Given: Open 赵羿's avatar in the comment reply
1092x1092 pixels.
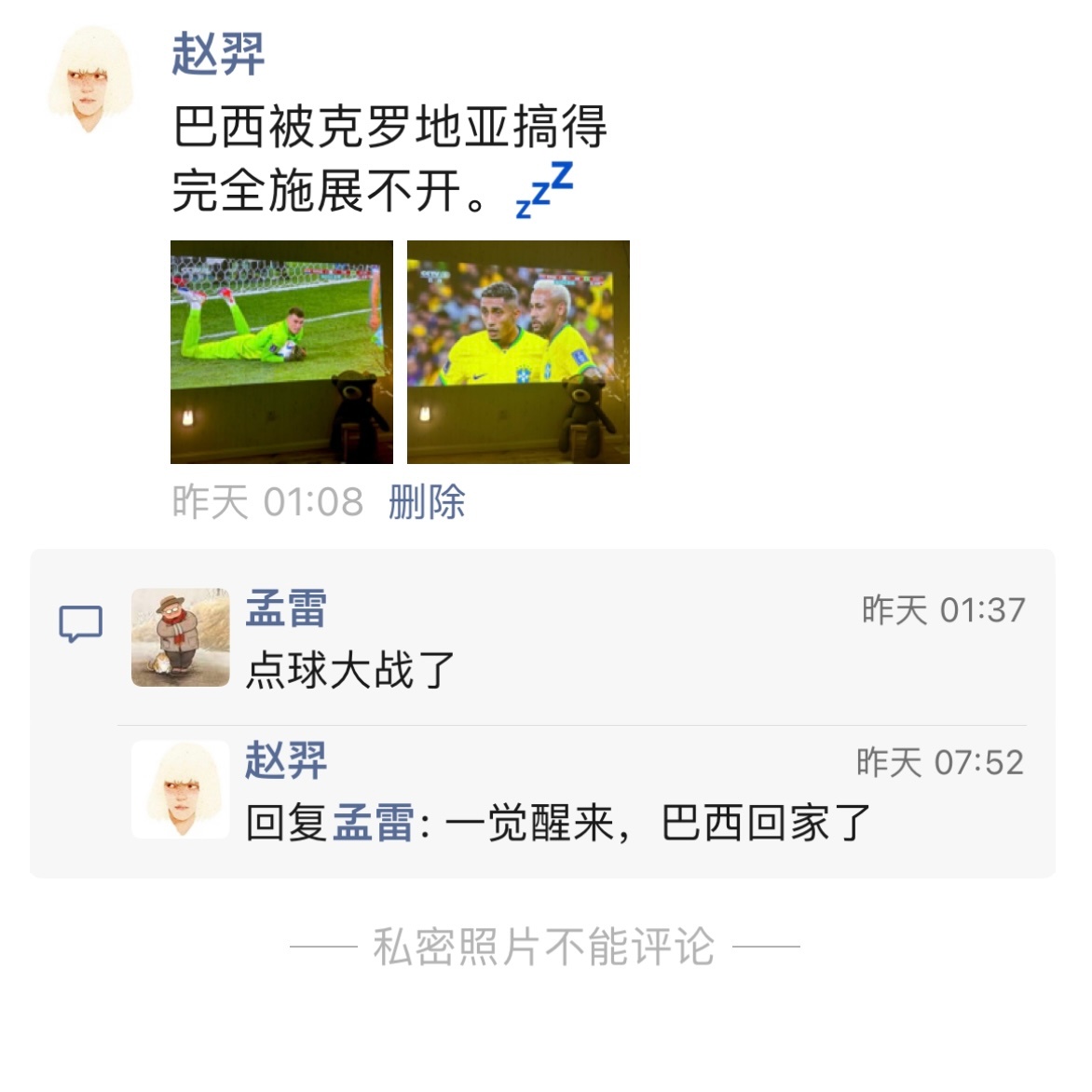Looking at the screenshot, I should click(x=180, y=789).
